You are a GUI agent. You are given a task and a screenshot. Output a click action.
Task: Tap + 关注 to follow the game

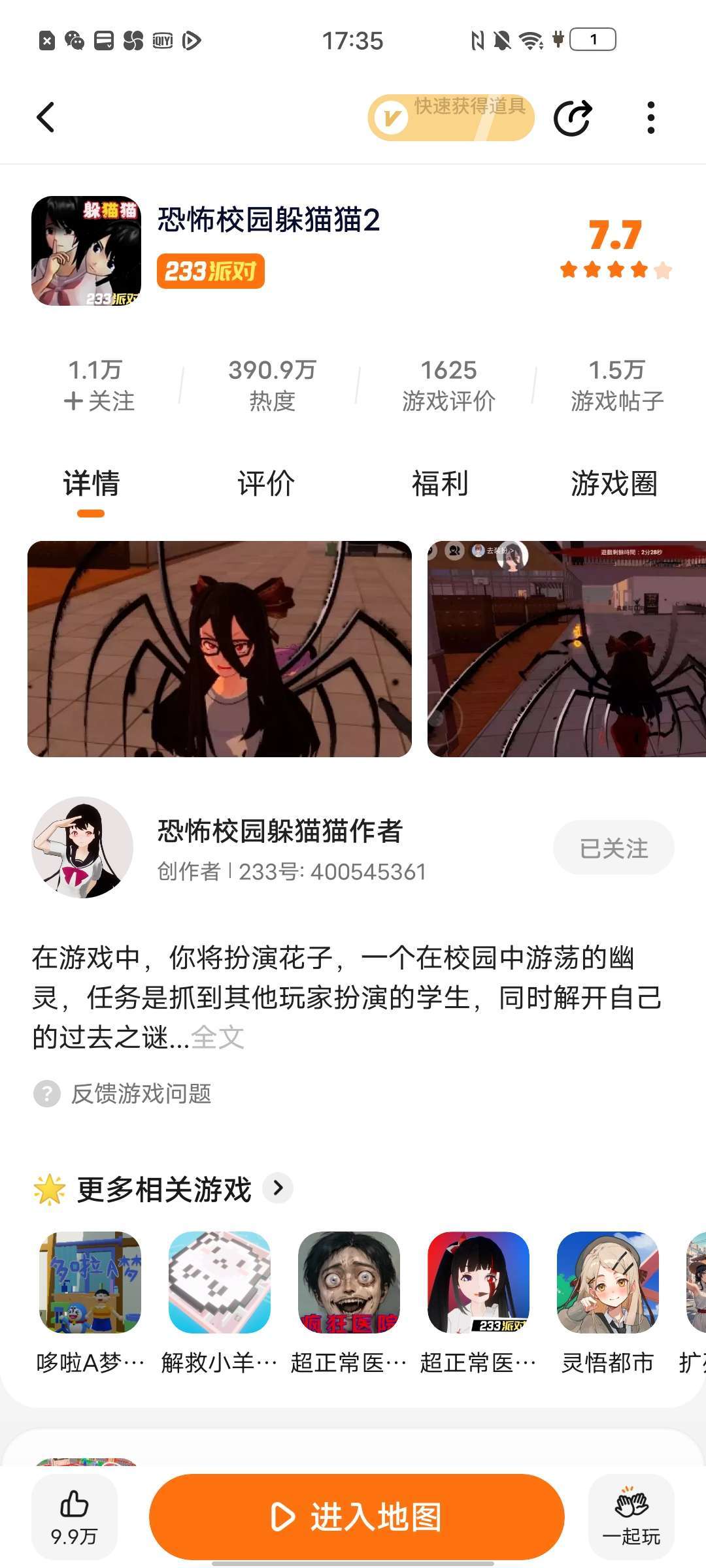point(99,400)
